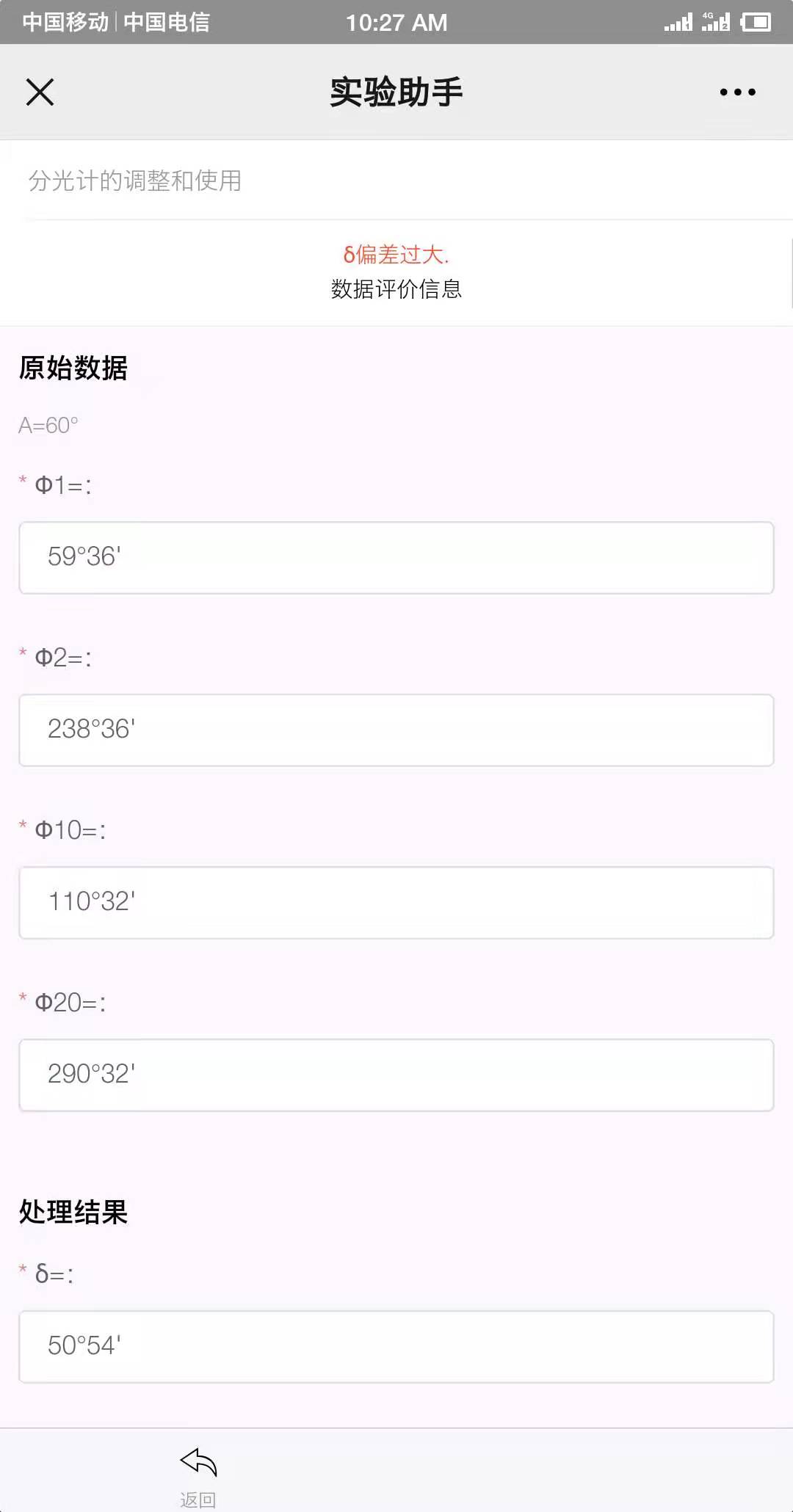Open the three-dot overflow menu
This screenshot has width=793, height=1512.
coord(737,92)
